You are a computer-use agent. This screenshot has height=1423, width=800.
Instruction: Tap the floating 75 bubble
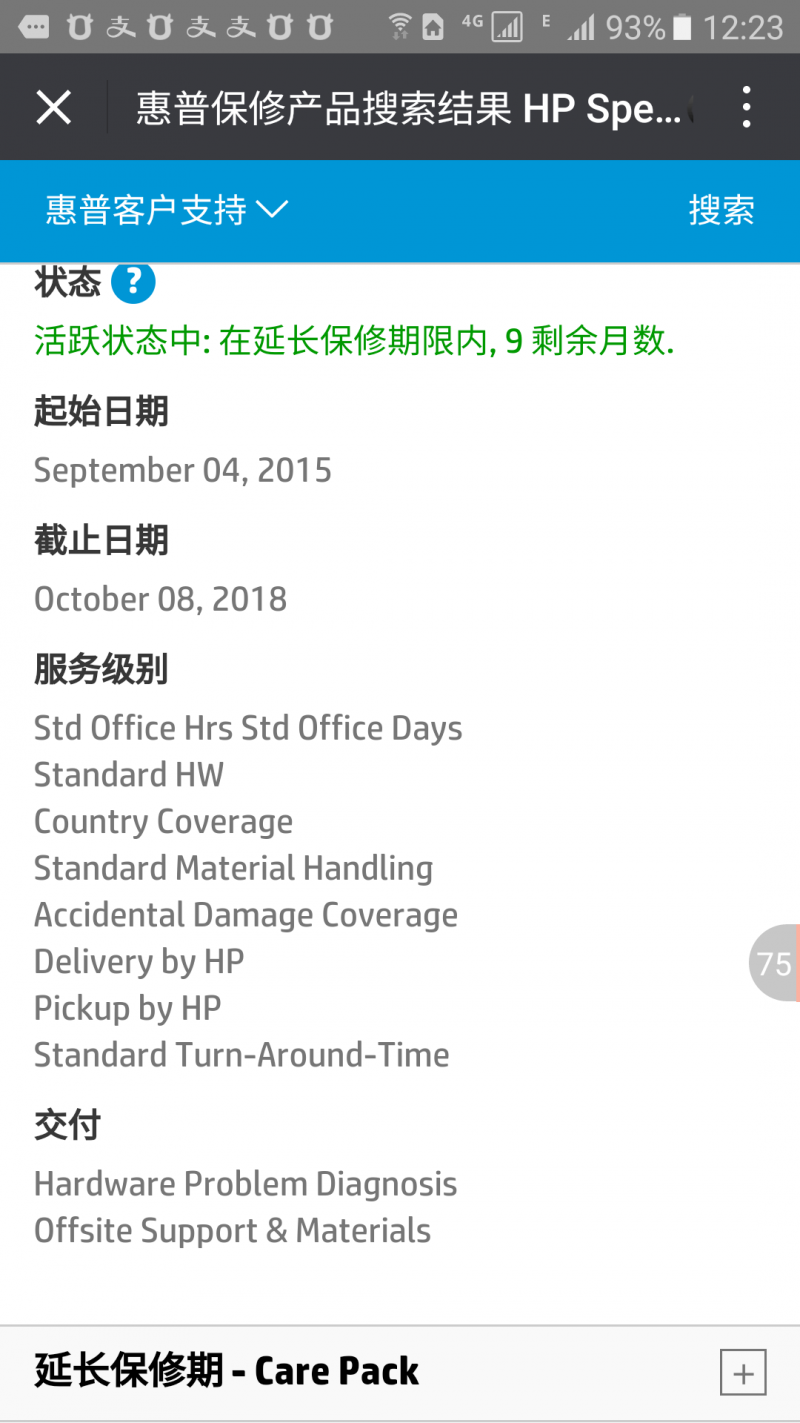[x=774, y=963]
